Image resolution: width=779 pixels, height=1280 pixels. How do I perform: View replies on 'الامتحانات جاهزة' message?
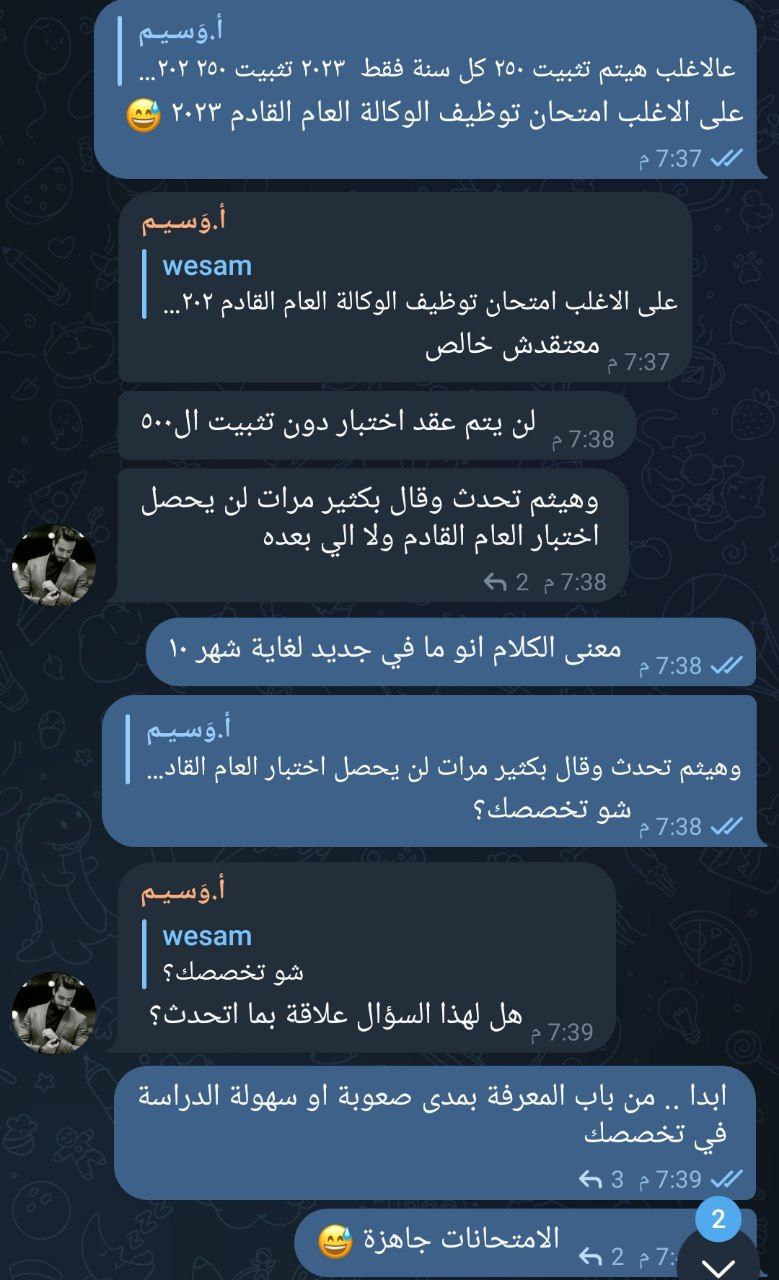coord(603,1256)
